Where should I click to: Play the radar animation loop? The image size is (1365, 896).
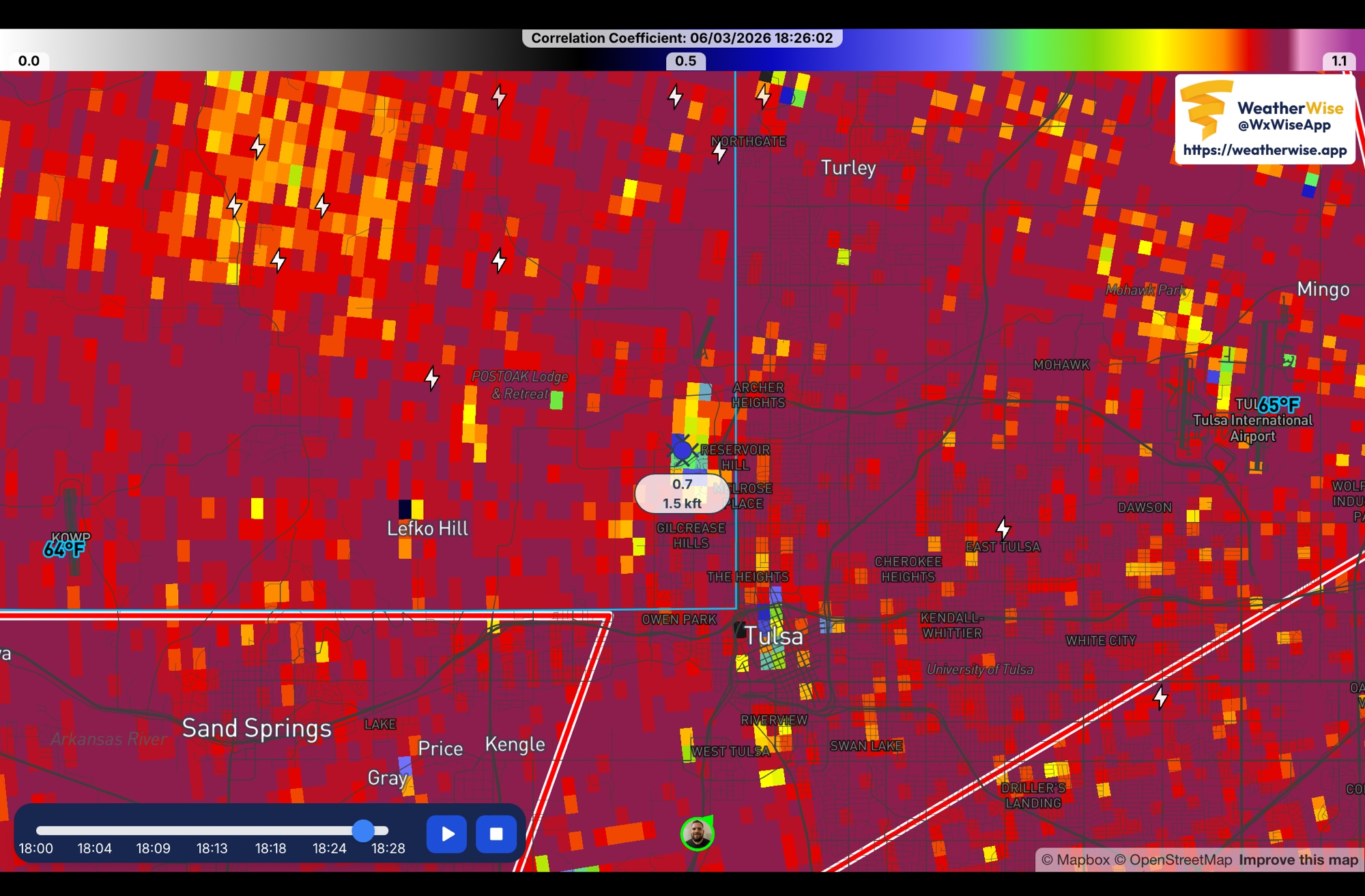pos(446,834)
